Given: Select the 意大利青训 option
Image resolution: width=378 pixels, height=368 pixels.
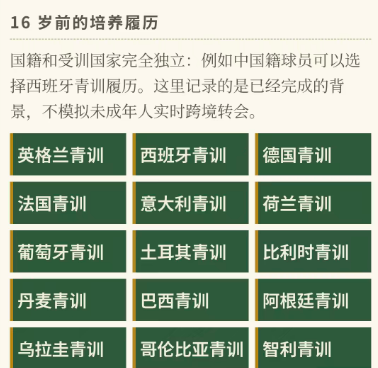Looking at the screenshot, I should coord(191,203).
